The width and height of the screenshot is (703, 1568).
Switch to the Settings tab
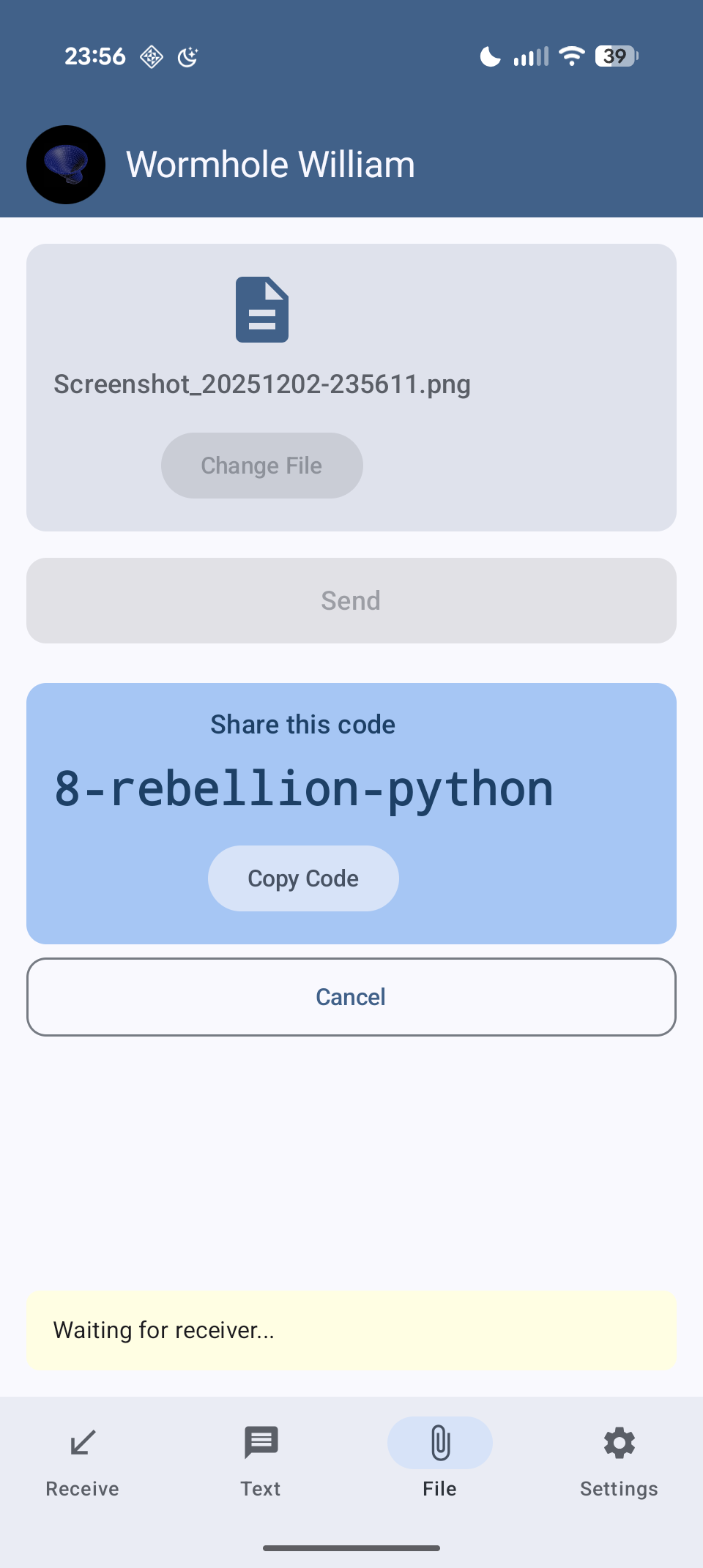[619, 1464]
